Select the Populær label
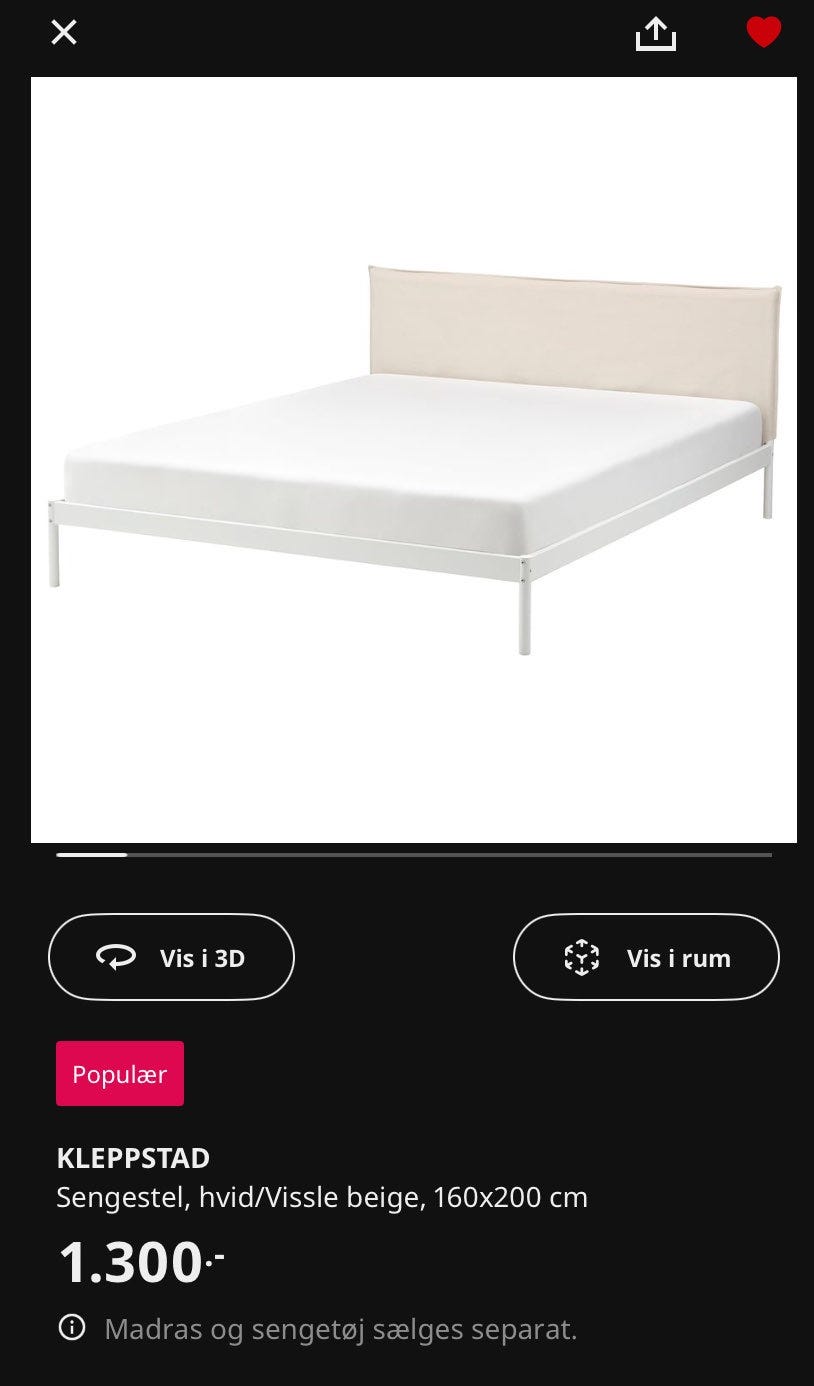814x1386 pixels. click(119, 1073)
